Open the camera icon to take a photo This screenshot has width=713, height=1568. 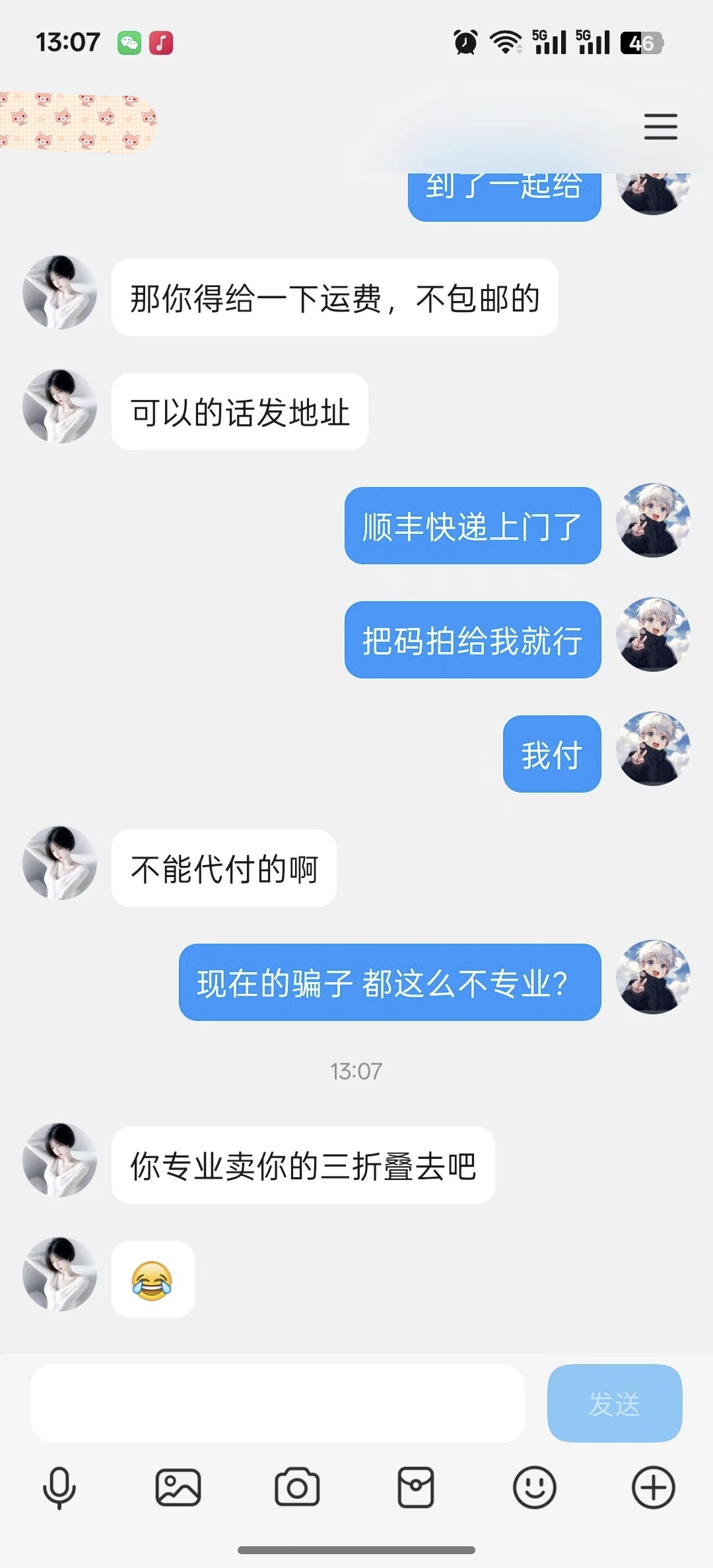297,1487
